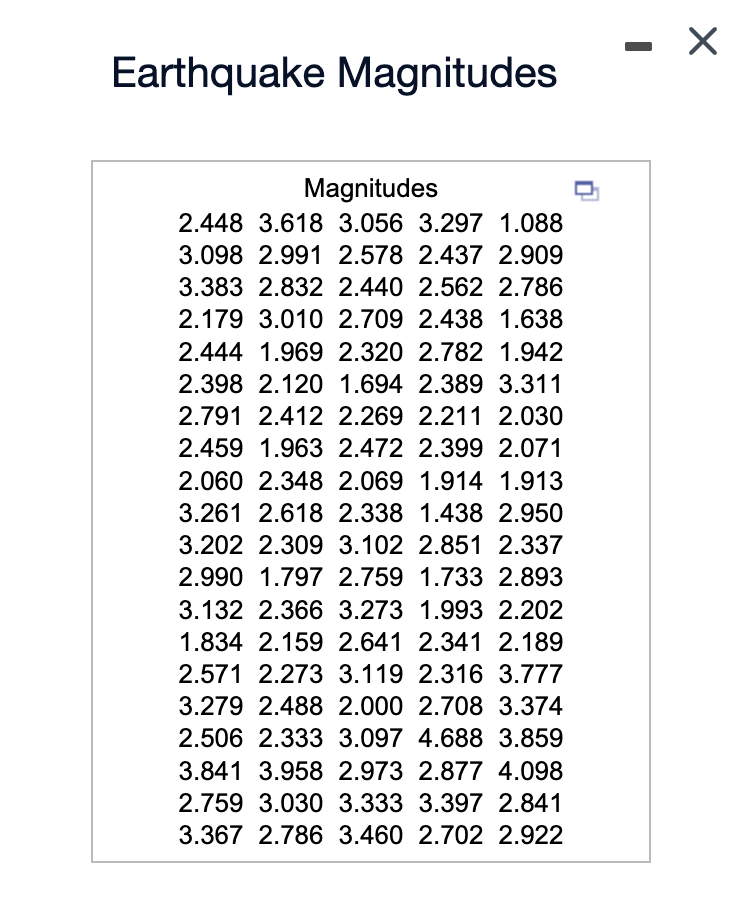Image resolution: width=748 pixels, height=903 pixels.
Task: Click the first magnitude value 2.448
Action: 211,224
